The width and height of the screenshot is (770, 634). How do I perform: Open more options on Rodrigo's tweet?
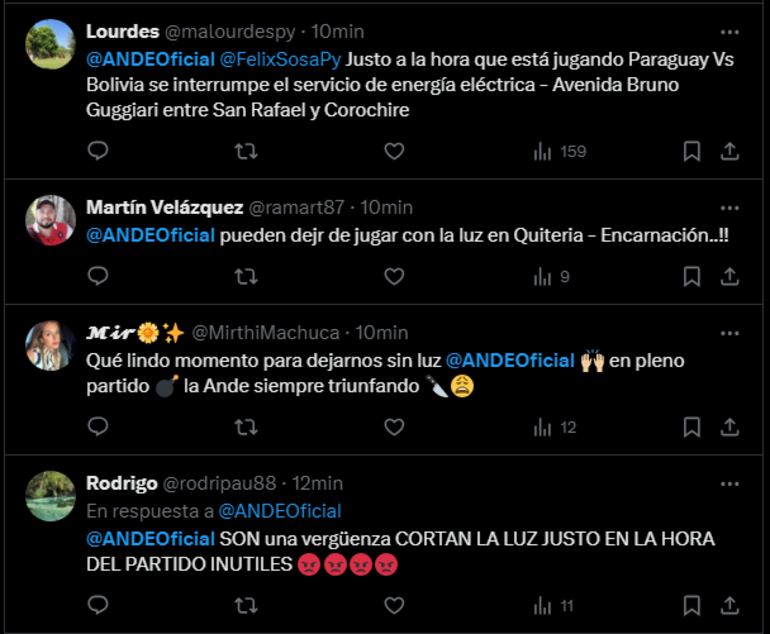point(729,483)
